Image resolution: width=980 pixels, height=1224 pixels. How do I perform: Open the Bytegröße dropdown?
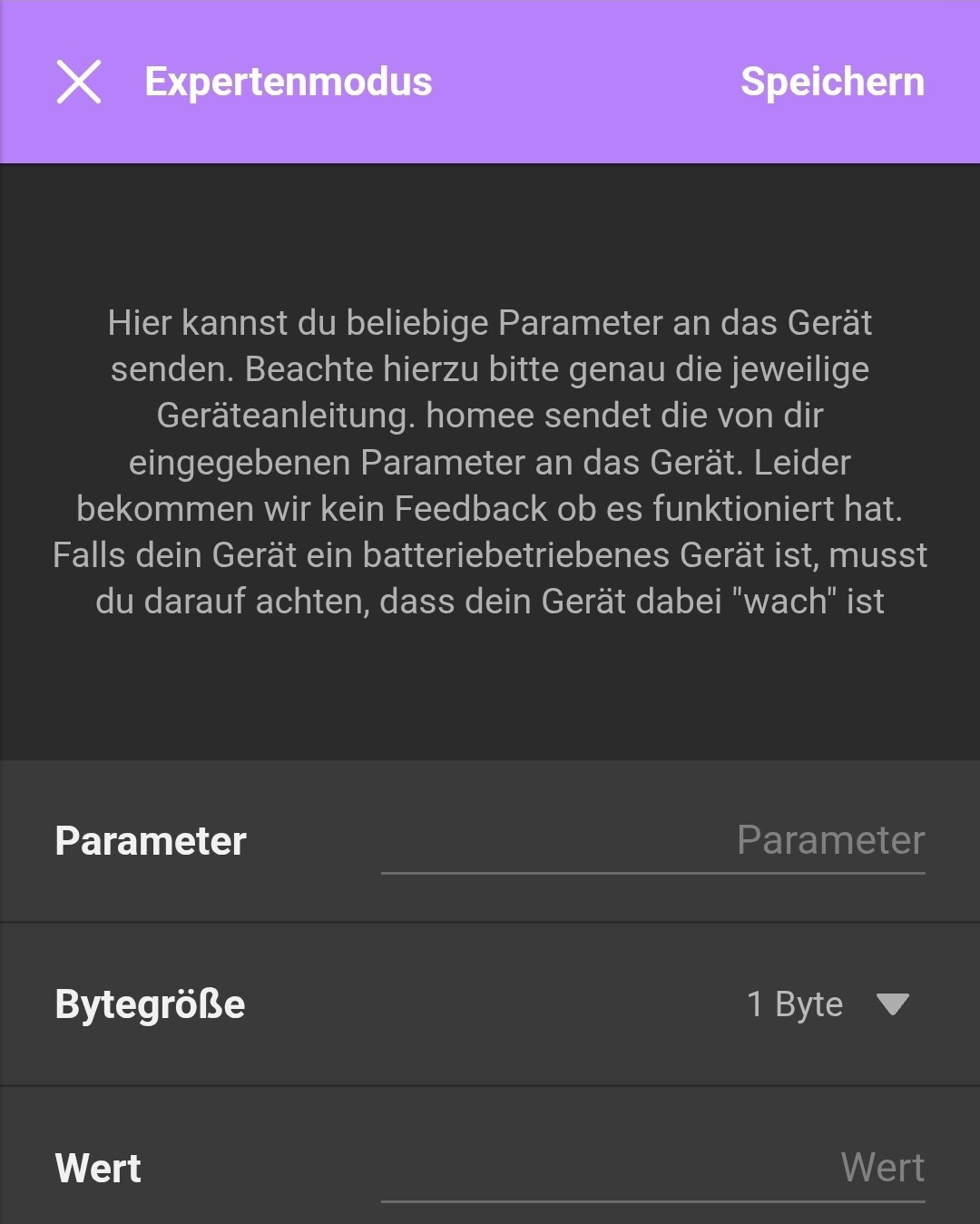[827, 1004]
